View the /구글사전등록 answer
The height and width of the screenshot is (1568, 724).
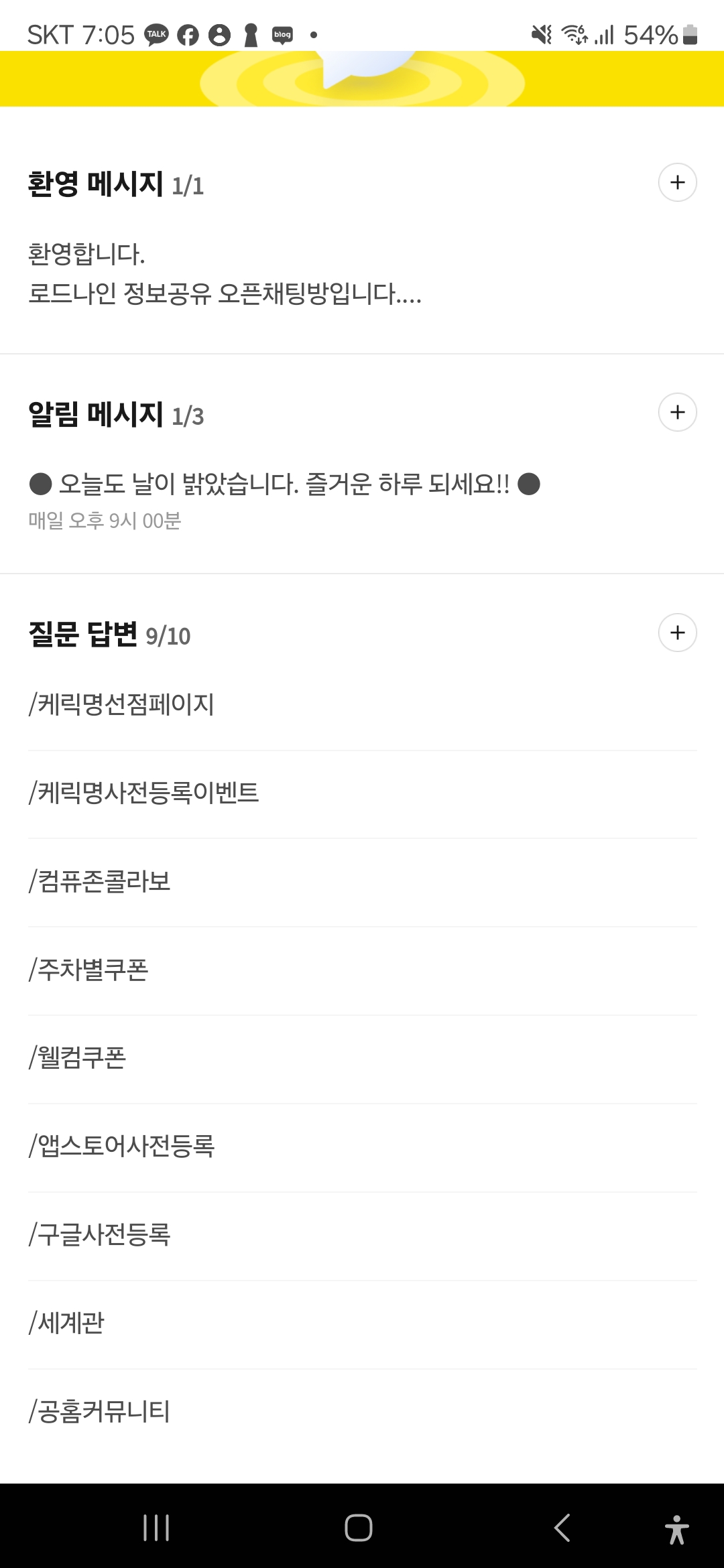[362, 1236]
